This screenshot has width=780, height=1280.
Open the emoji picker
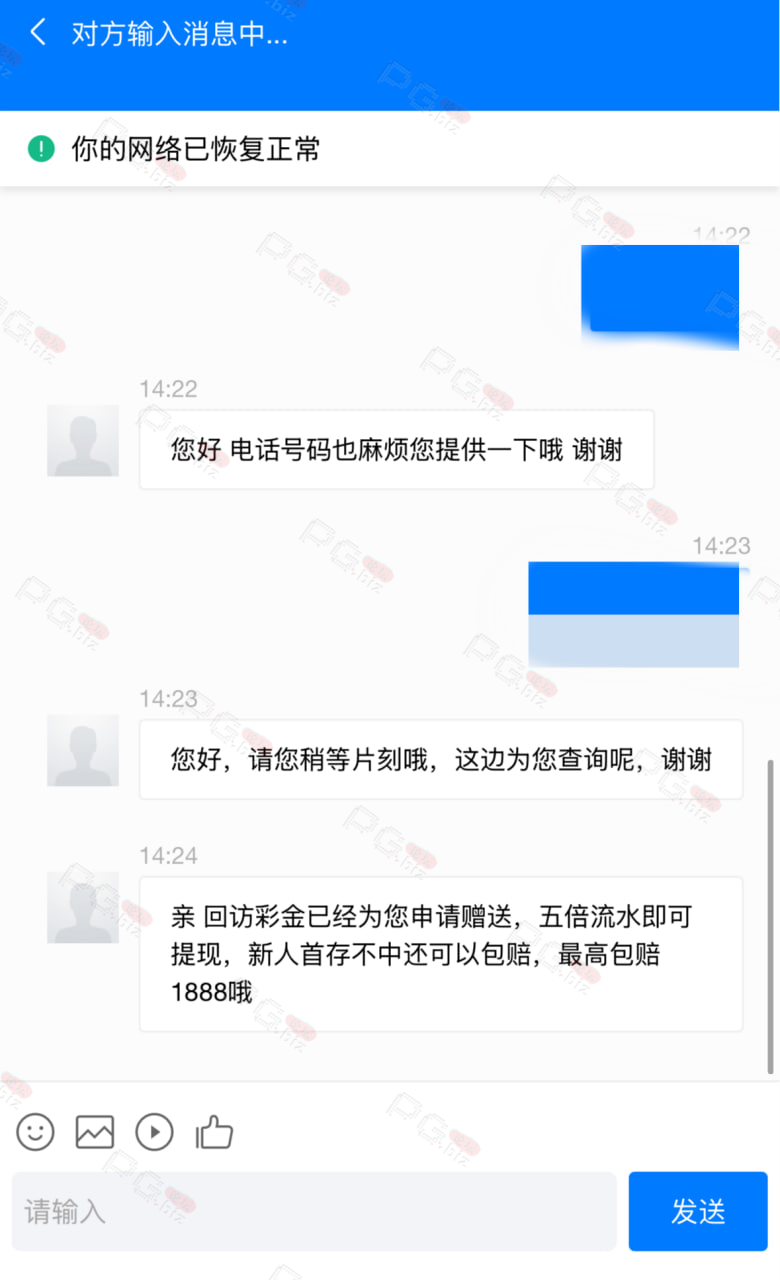(35, 1132)
